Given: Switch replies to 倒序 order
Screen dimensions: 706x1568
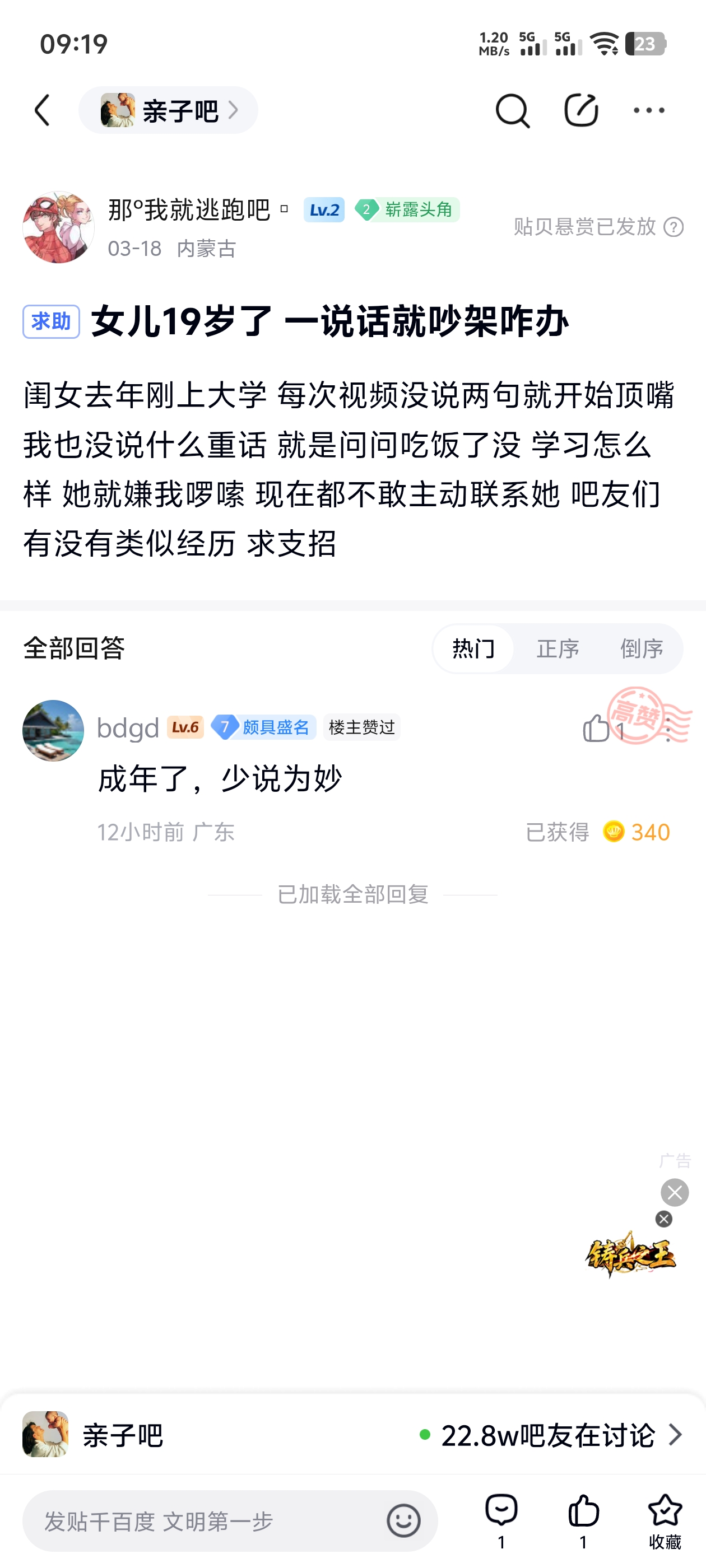Looking at the screenshot, I should tap(642, 649).
